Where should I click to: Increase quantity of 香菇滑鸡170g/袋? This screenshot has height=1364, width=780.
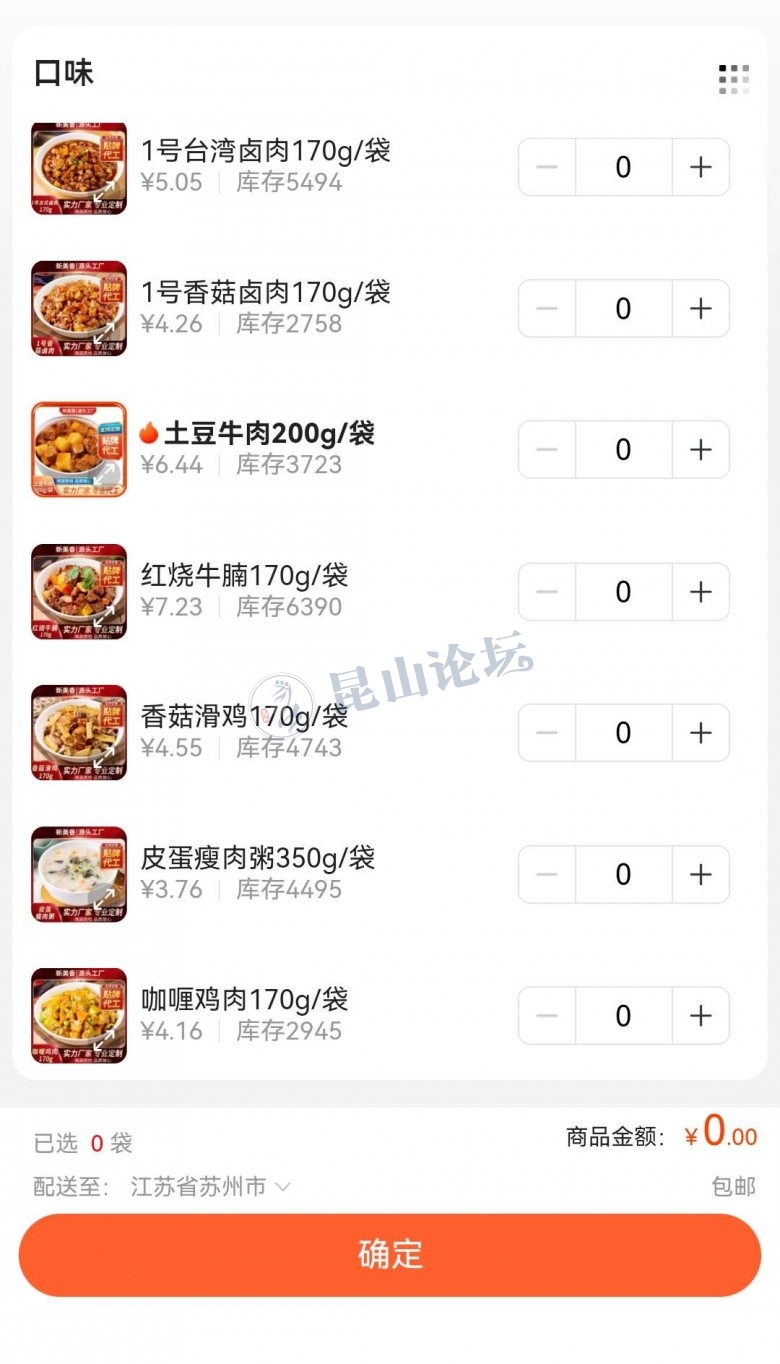coord(700,733)
